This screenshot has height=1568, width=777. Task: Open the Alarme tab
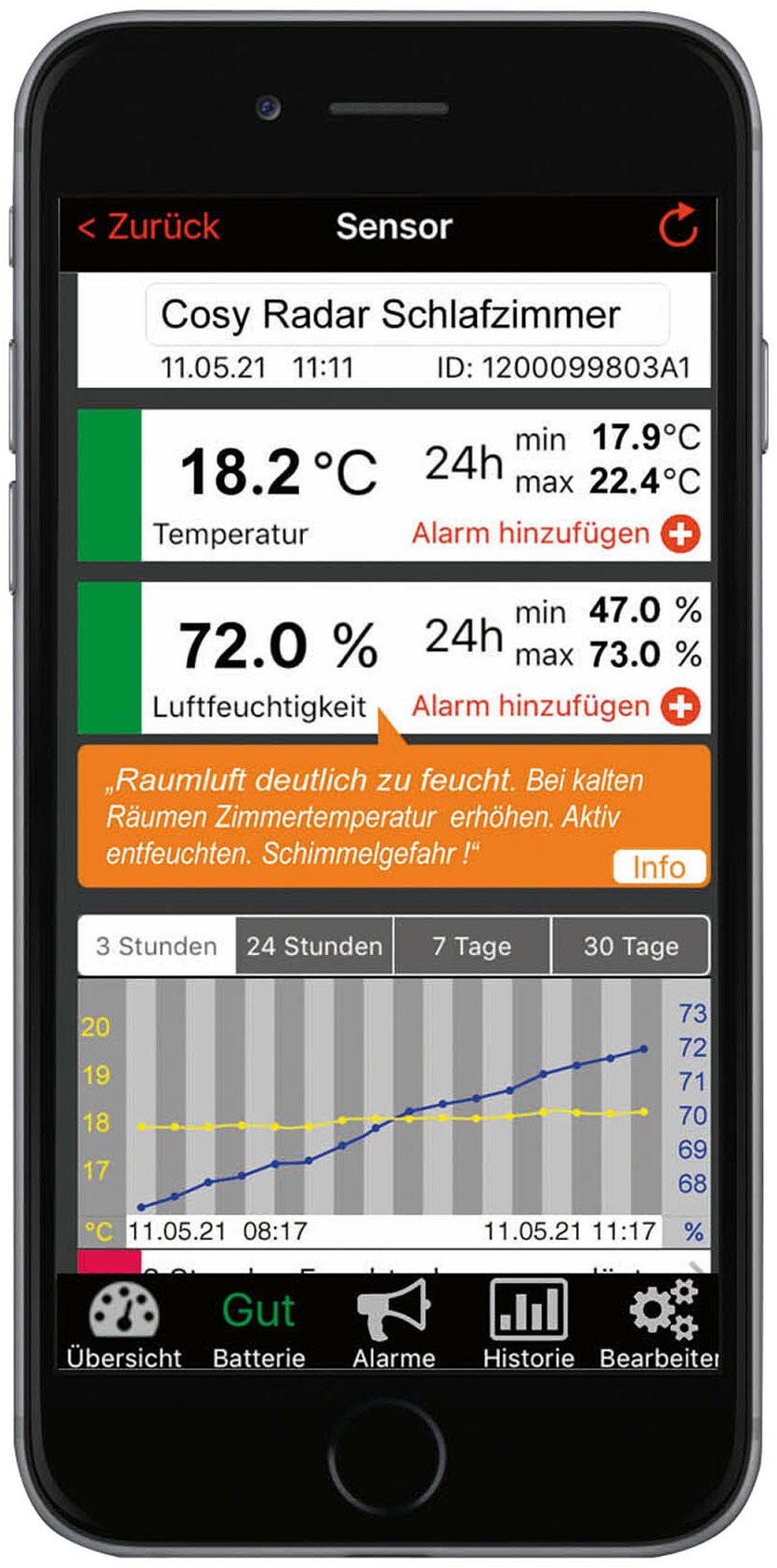(x=393, y=1325)
